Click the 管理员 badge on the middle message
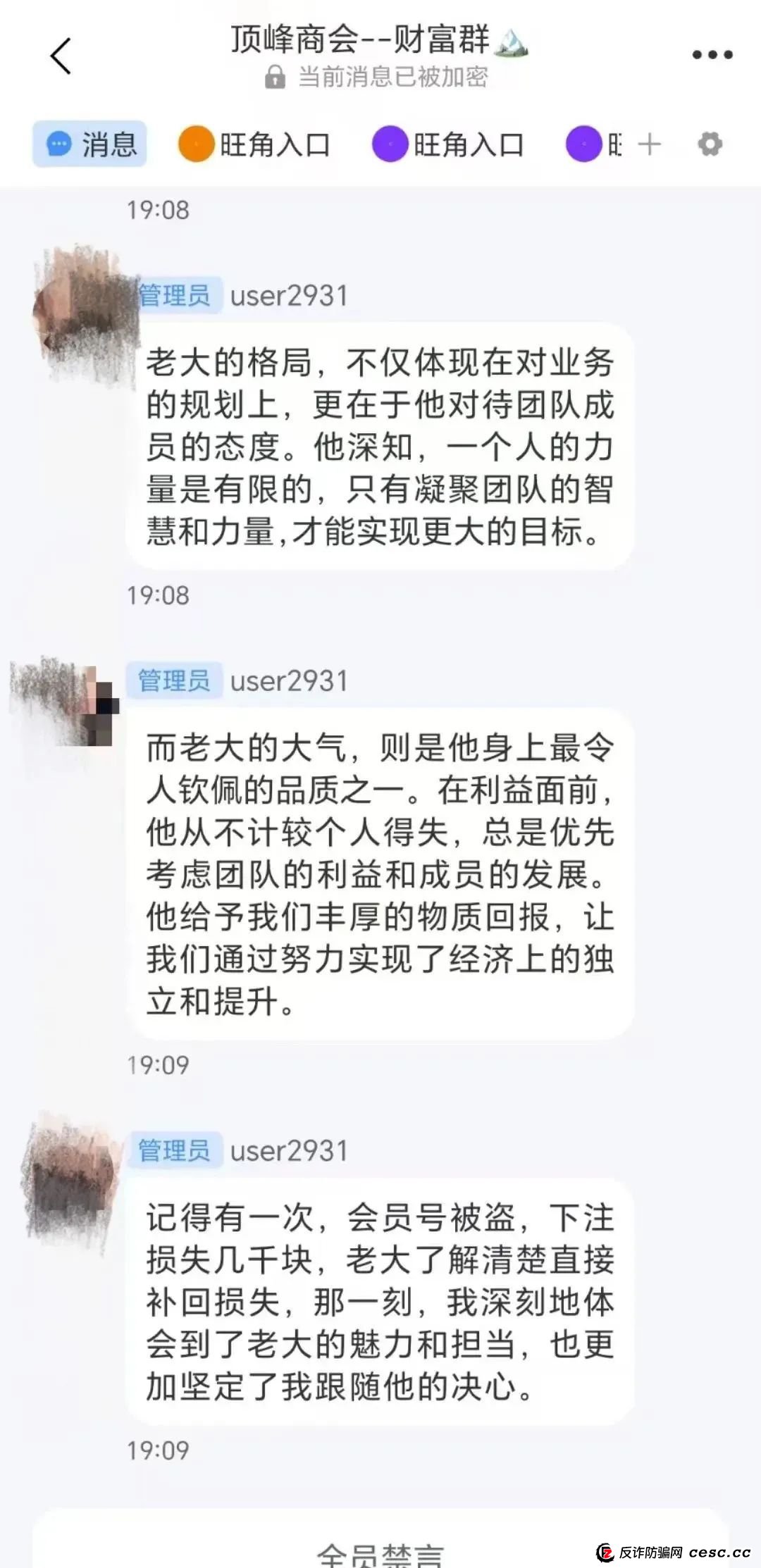This screenshot has width=761, height=1568. pos(173,680)
